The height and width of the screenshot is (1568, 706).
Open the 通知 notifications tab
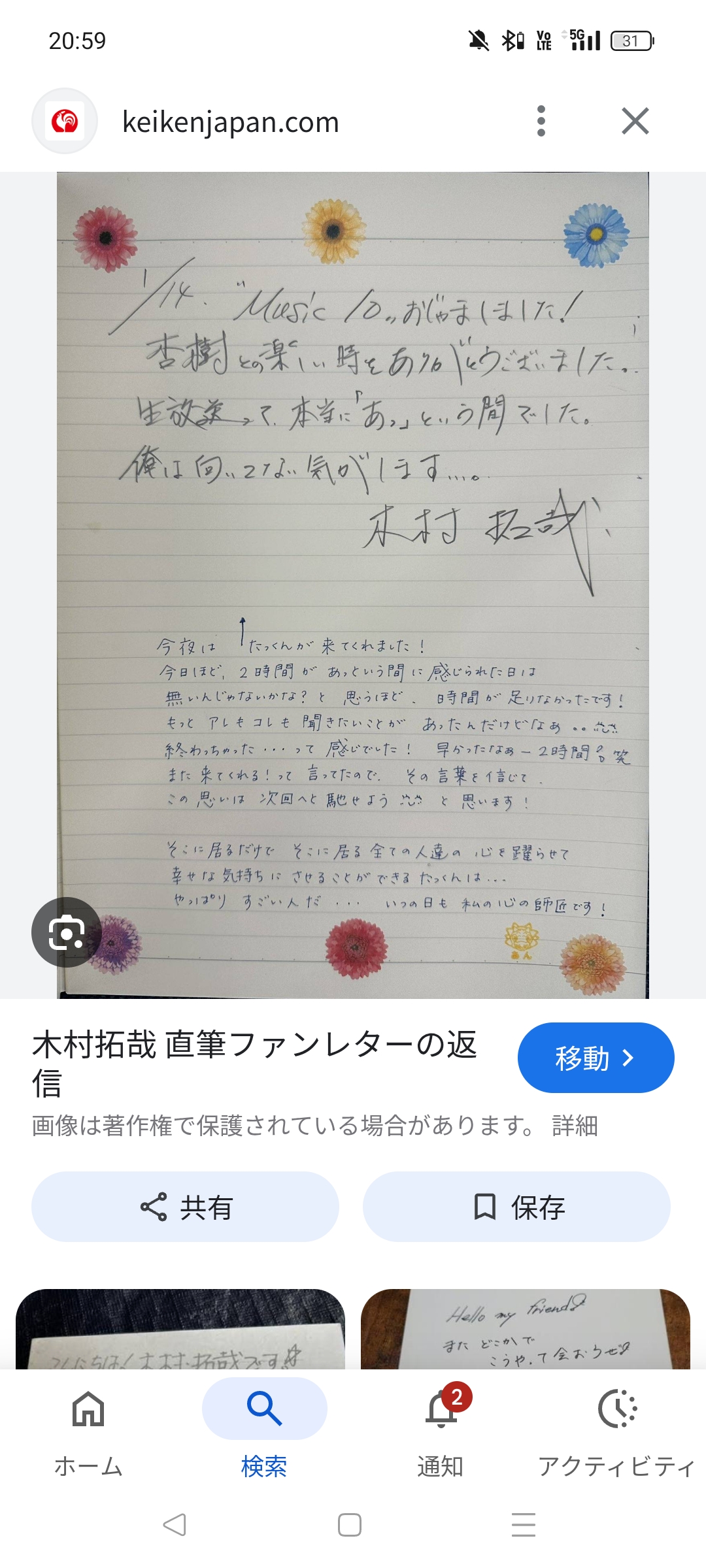[441, 1428]
